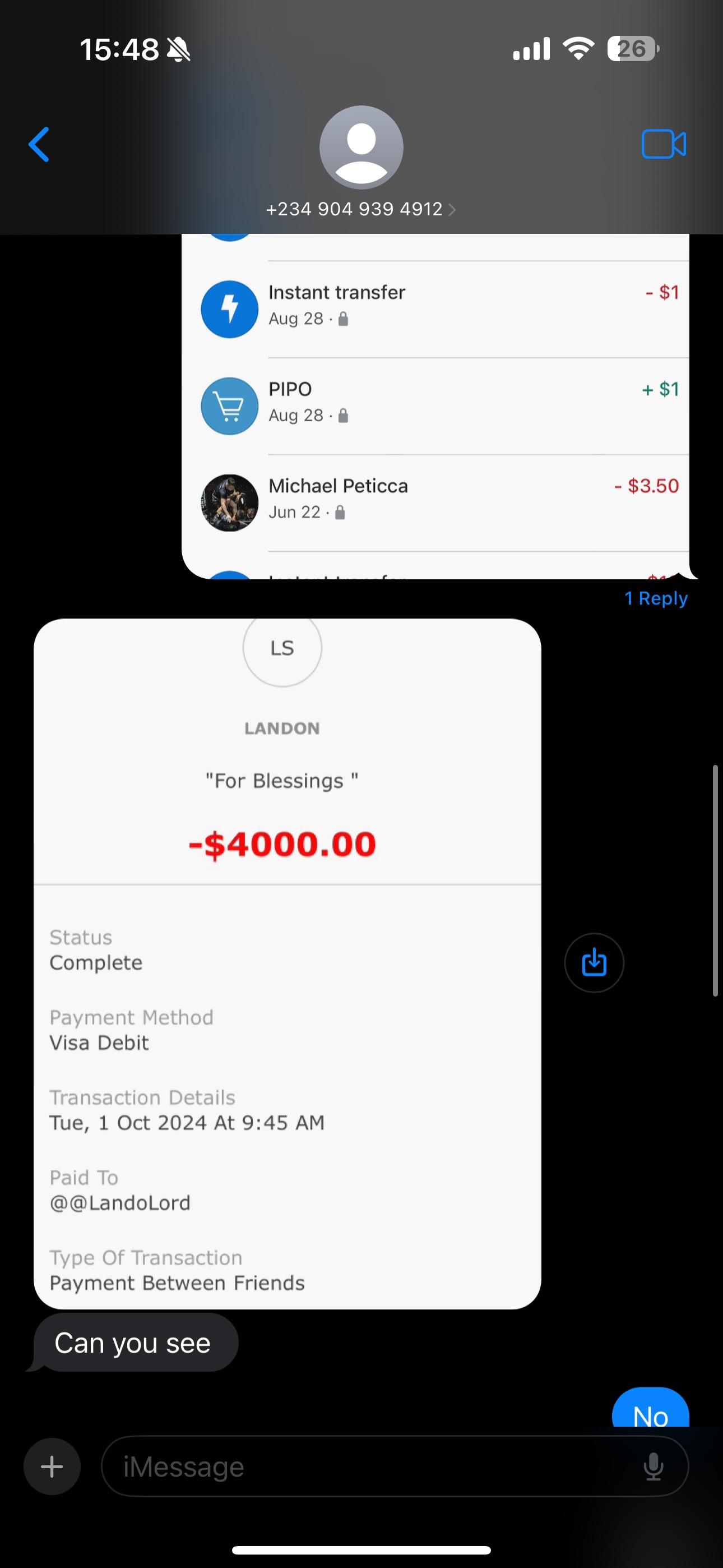View the 1 Reply thread

(655, 598)
